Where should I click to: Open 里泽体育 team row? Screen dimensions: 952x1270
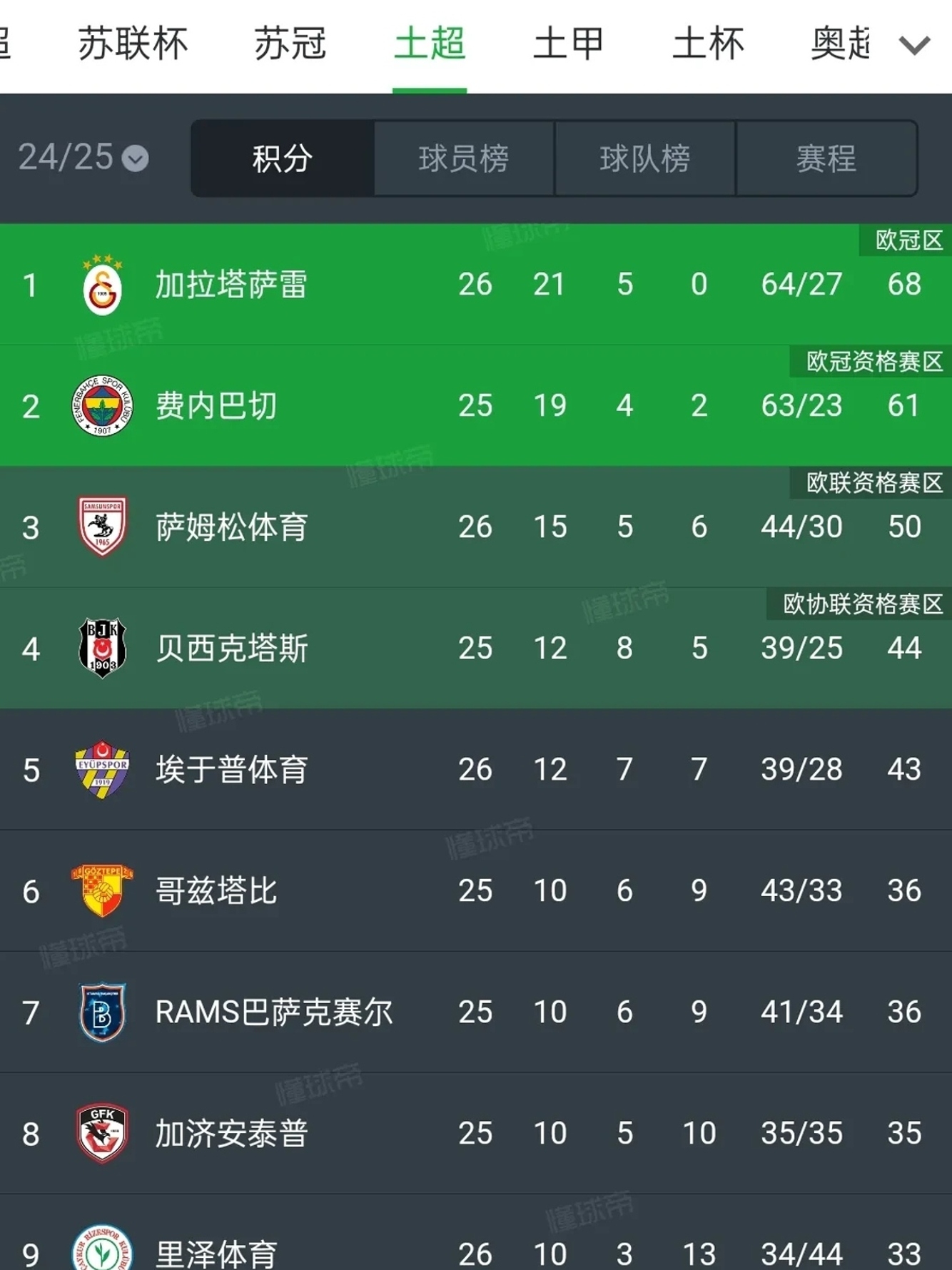click(216, 1252)
